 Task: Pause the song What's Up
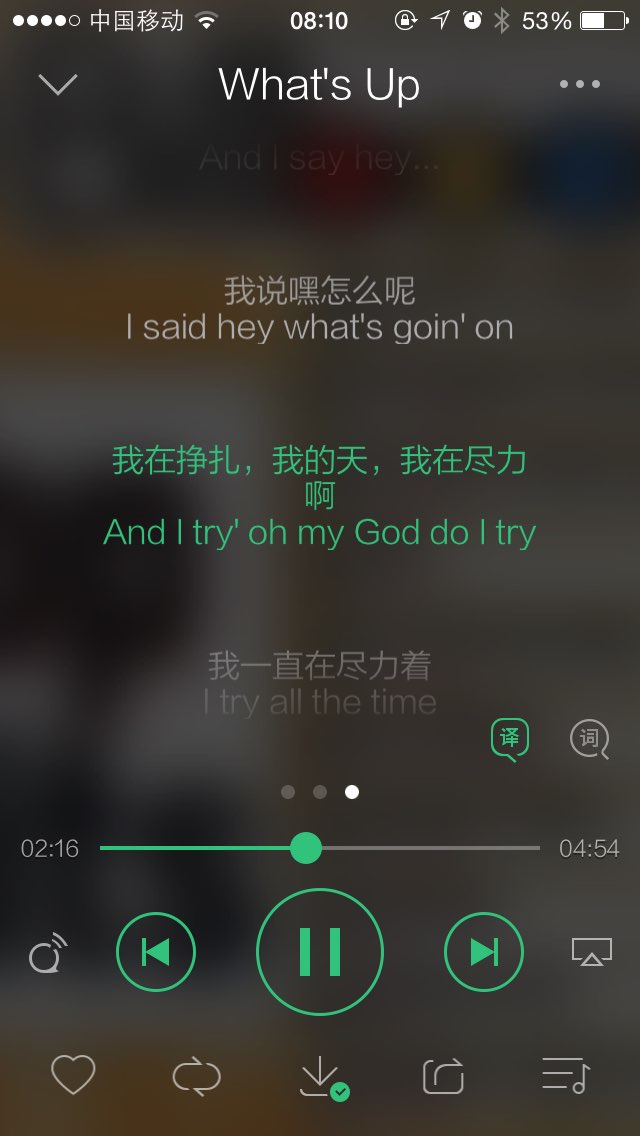(320, 951)
